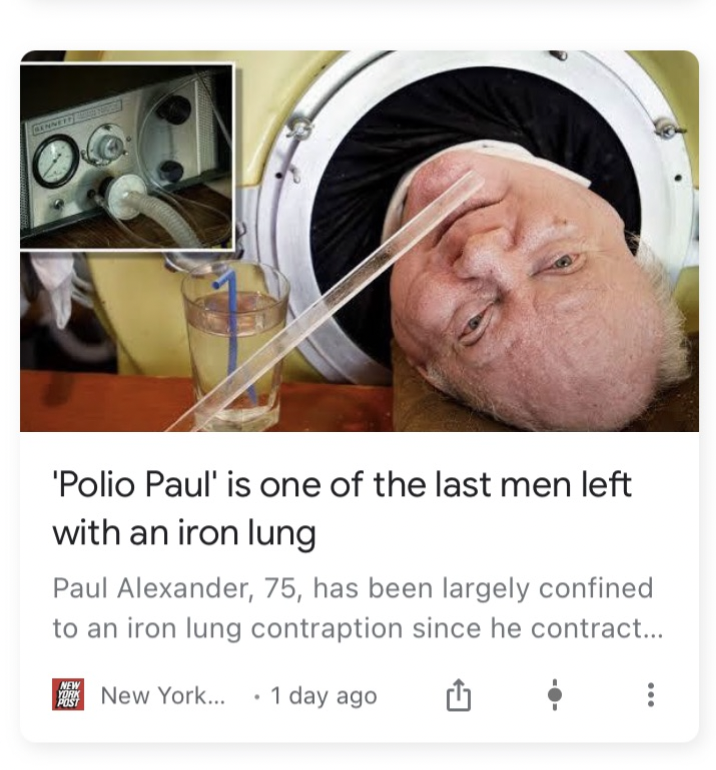The image size is (716, 770).
Task: Share the Polio Paul article
Action: (x=457, y=695)
